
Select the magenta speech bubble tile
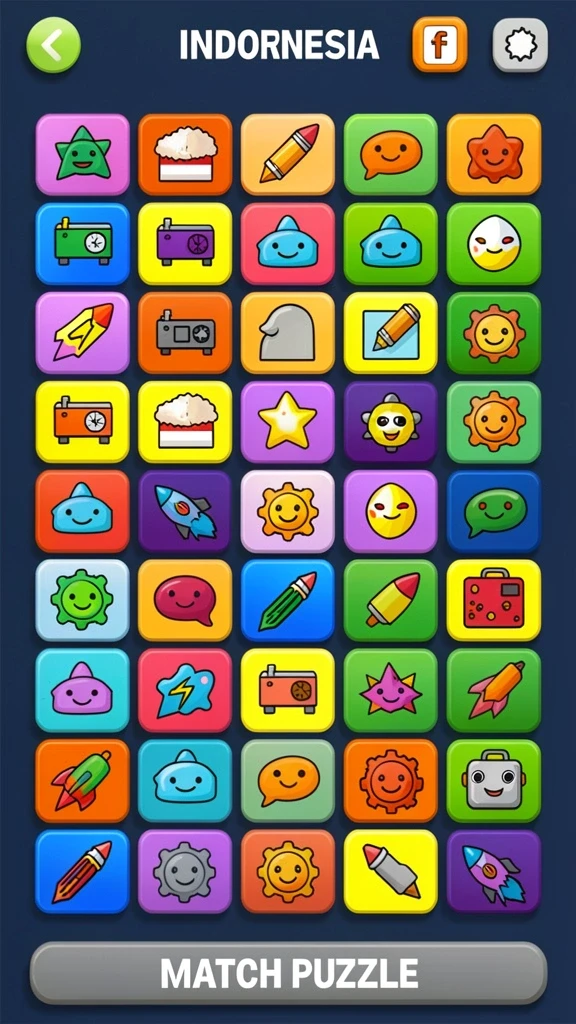[x=185, y=600]
